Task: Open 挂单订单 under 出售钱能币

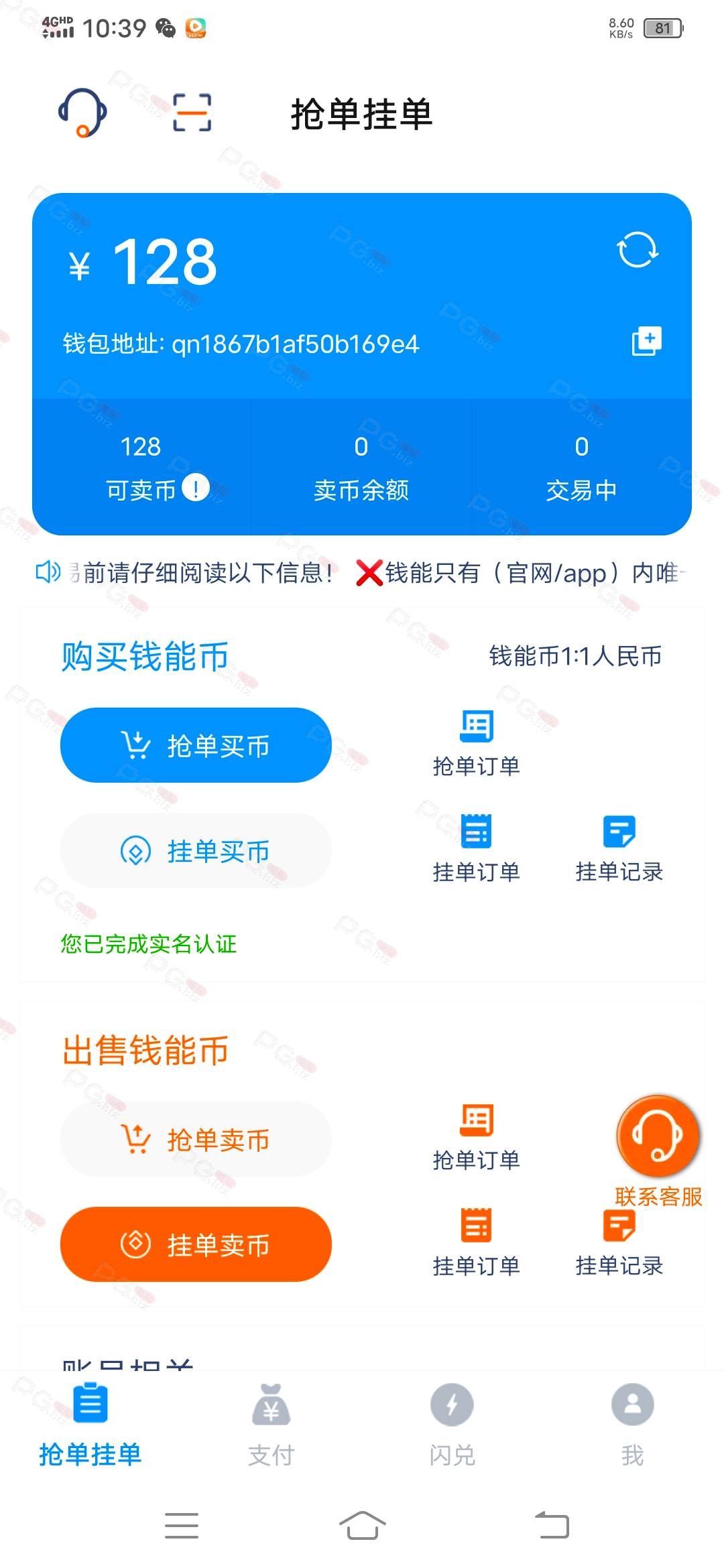Action: click(x=476, y=1244)
